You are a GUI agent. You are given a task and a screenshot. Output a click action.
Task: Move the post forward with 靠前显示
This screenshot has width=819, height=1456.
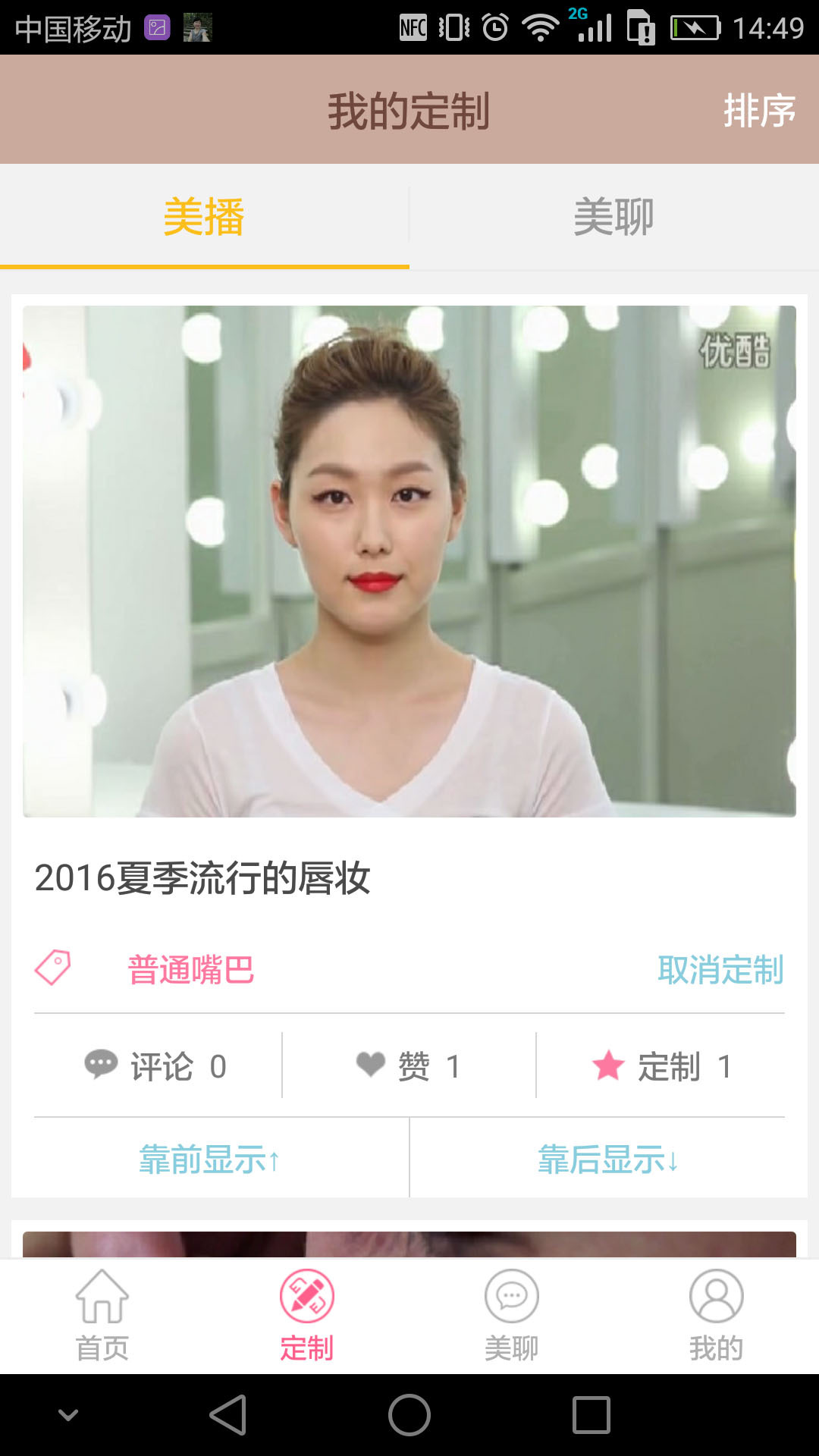pos(210,1159)
